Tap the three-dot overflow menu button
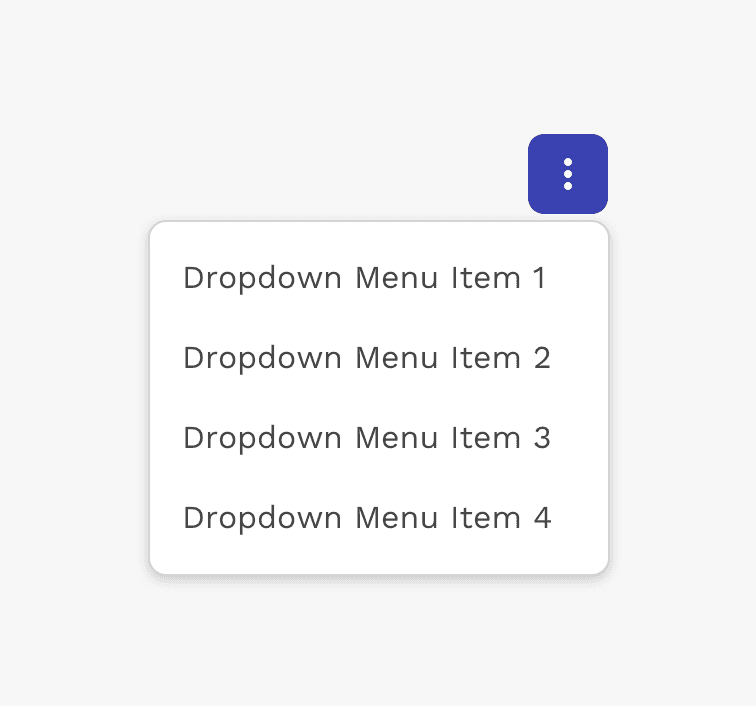 (x=567, y=174)
